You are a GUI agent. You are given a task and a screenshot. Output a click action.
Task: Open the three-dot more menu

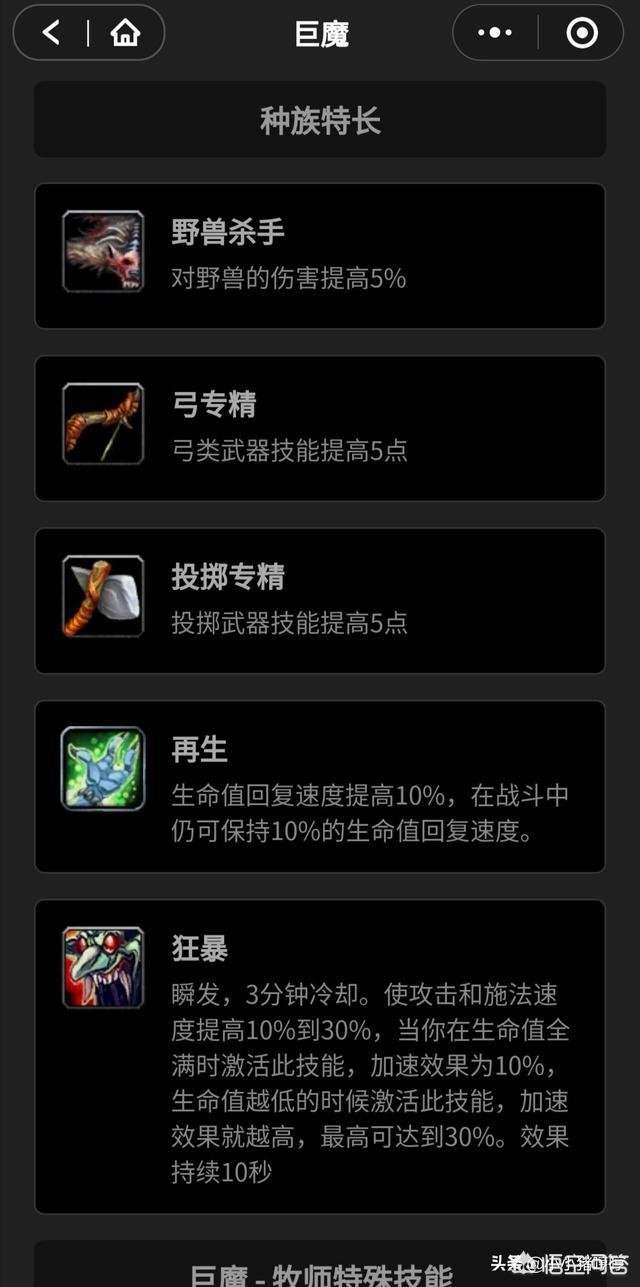point(494,33)
